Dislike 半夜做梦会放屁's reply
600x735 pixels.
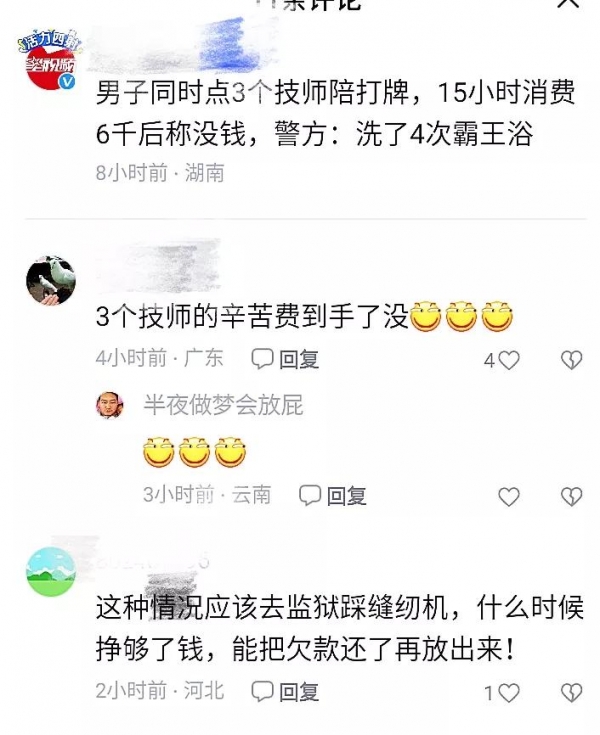(x=571, y=496)
